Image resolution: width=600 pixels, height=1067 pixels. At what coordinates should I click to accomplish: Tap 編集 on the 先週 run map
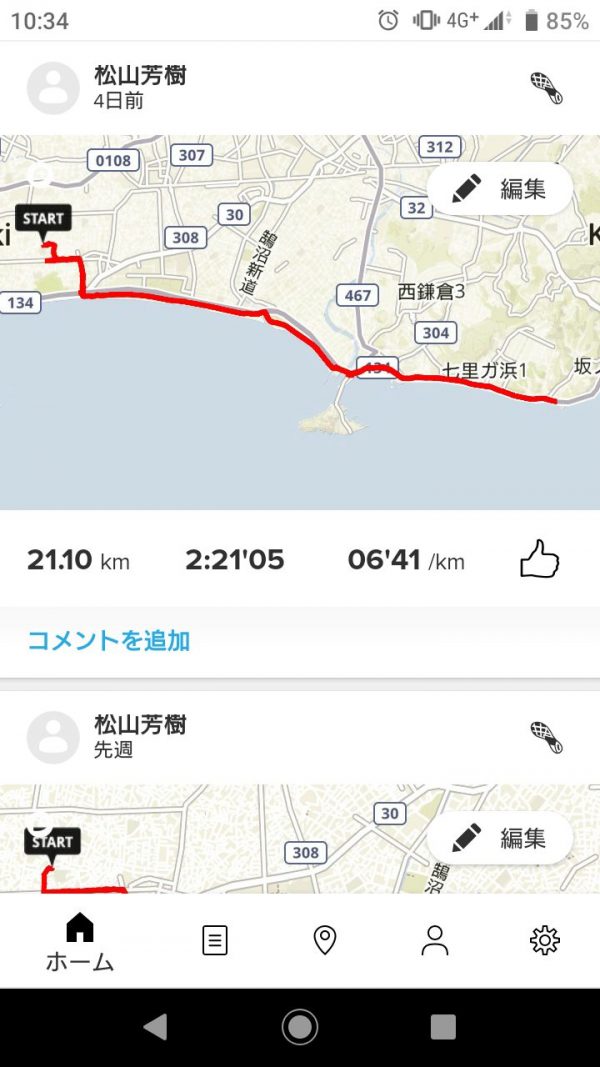[500, 838]
